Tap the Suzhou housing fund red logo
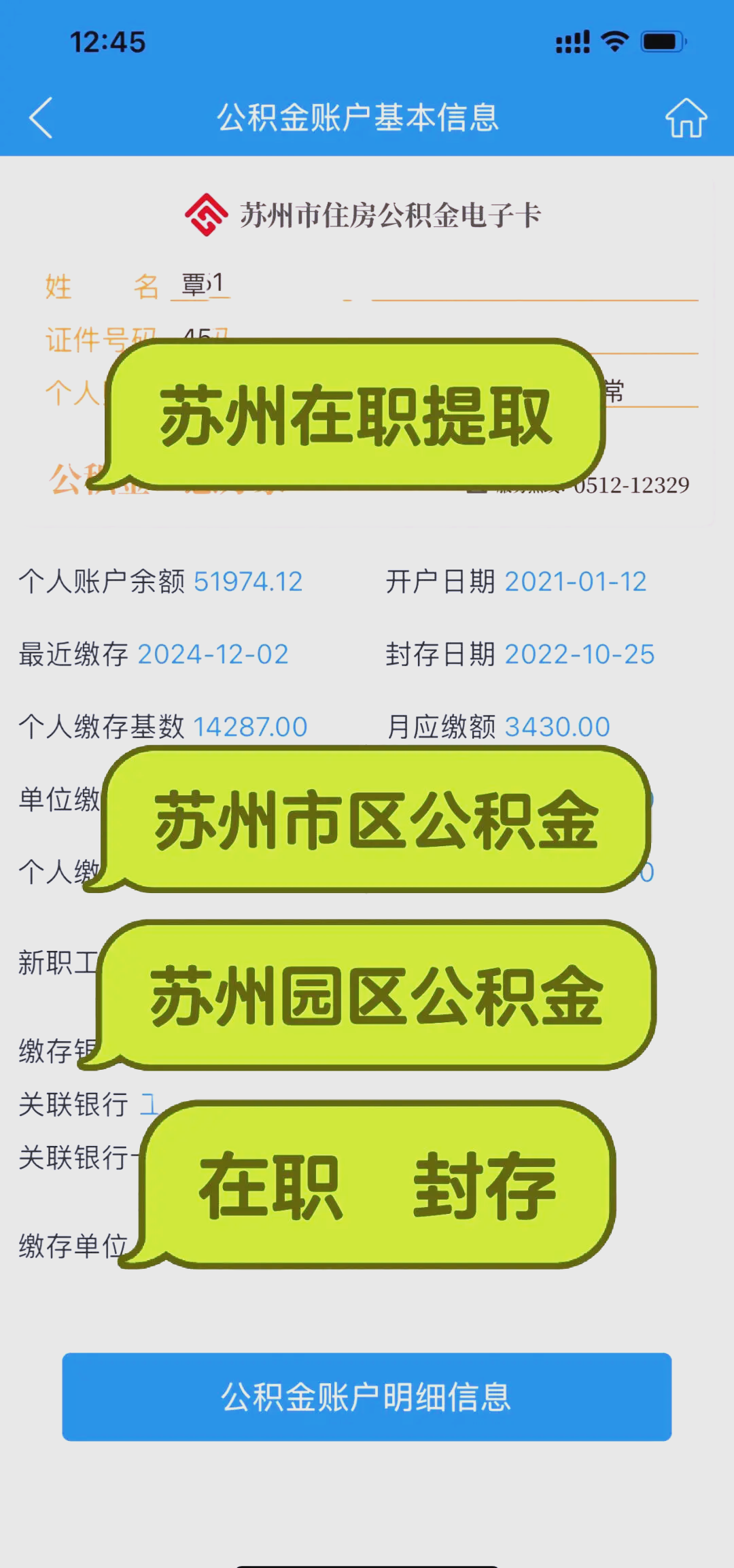734x1568 pixels. pyautogui.click(x=206, y=215)
